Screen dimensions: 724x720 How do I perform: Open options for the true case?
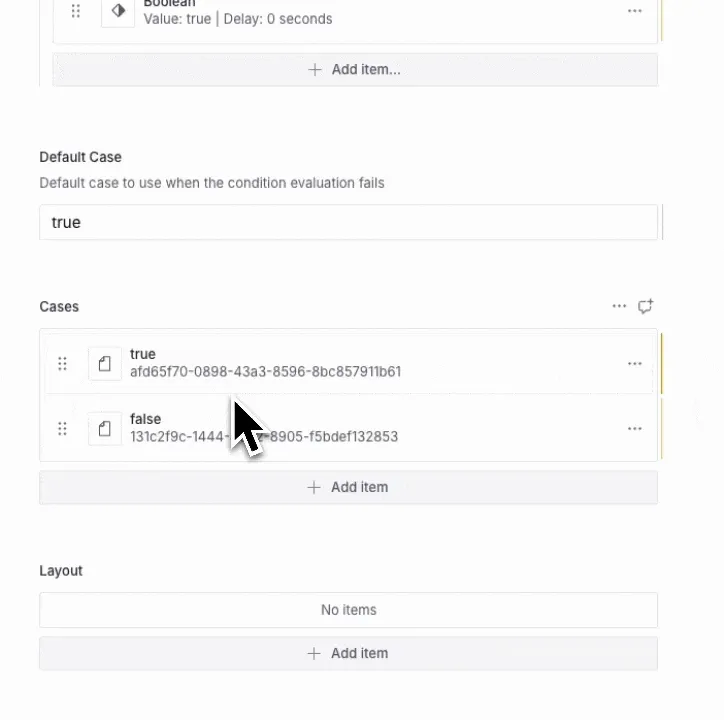point(634,363)
